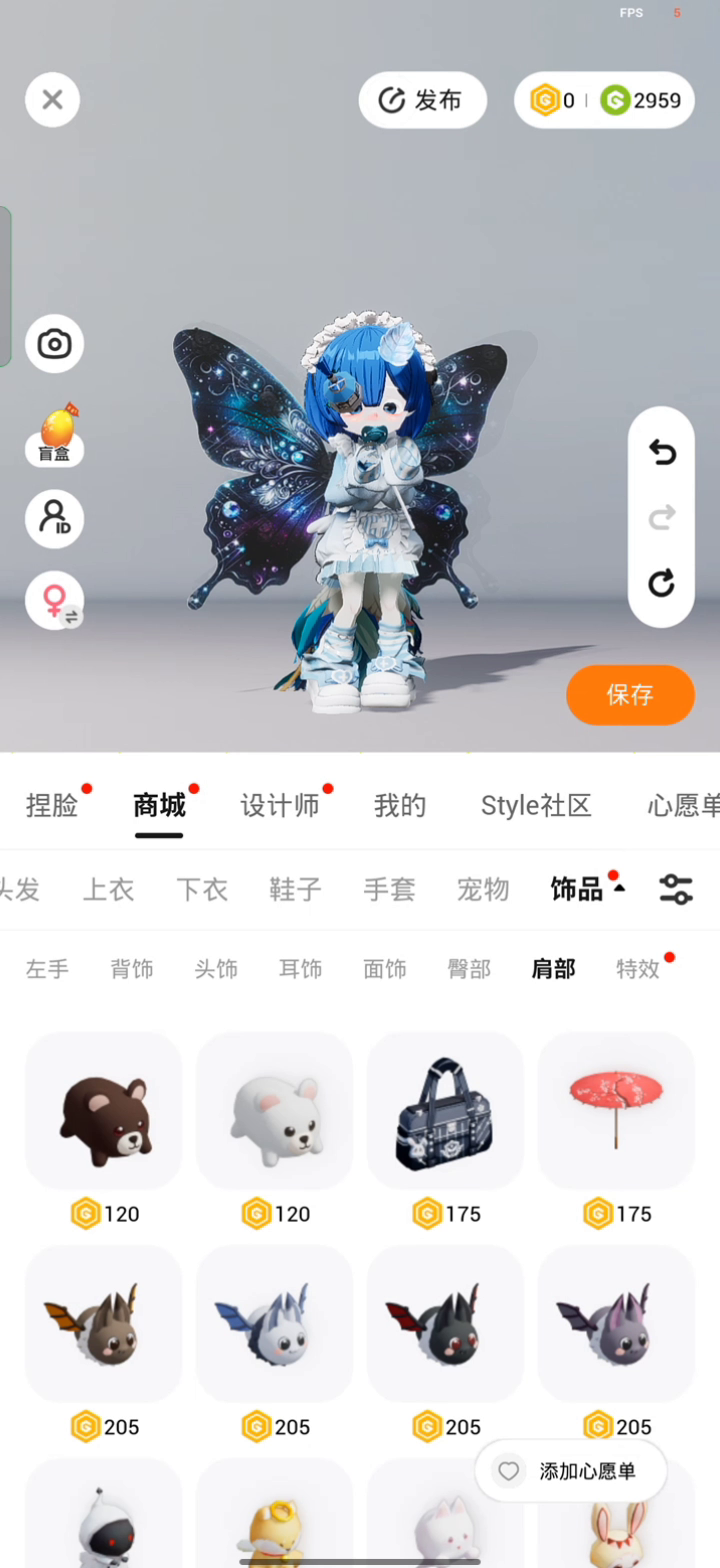Undo the last outfit change
Image resolution: width=720 pixels, height=1568 pixels.
pyautogui.click(x=661, y=453)
